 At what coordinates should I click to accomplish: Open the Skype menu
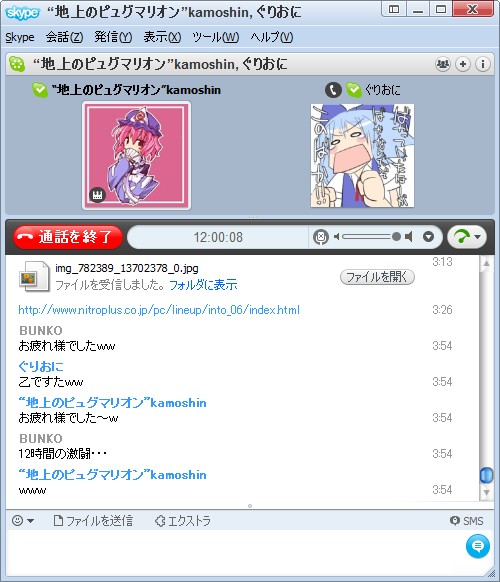[20, 37]
